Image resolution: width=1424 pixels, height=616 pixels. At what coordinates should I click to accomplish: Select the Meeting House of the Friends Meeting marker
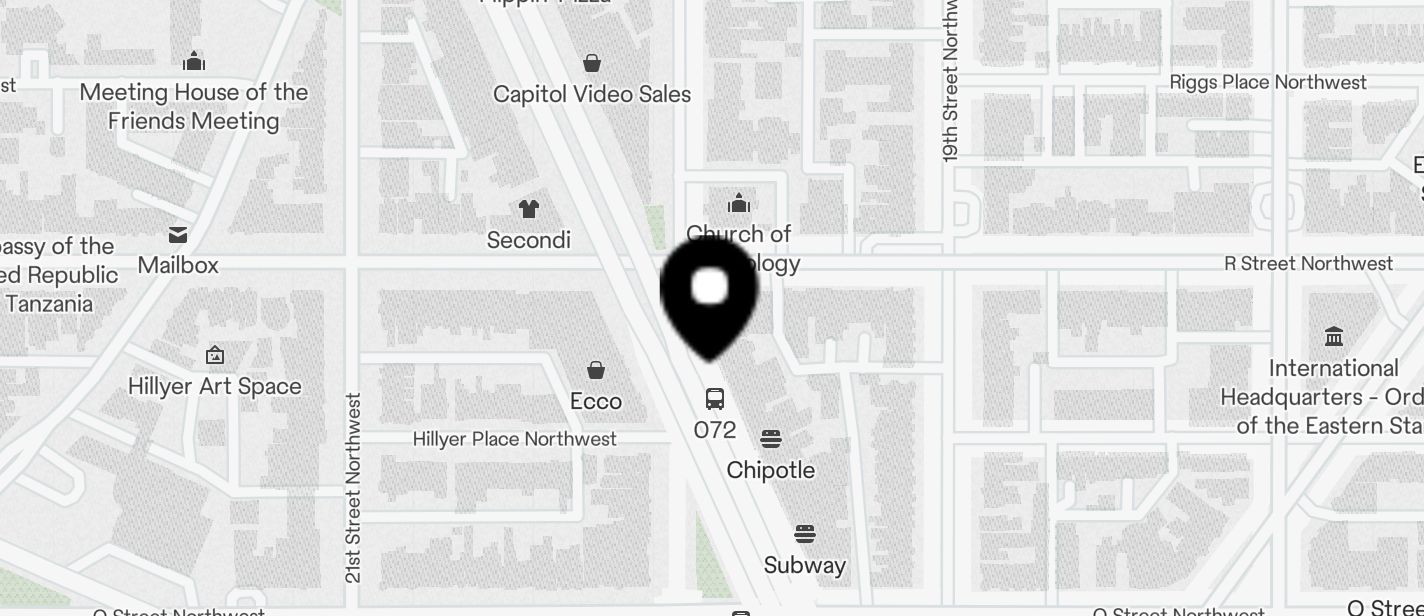tap(194, 62)
